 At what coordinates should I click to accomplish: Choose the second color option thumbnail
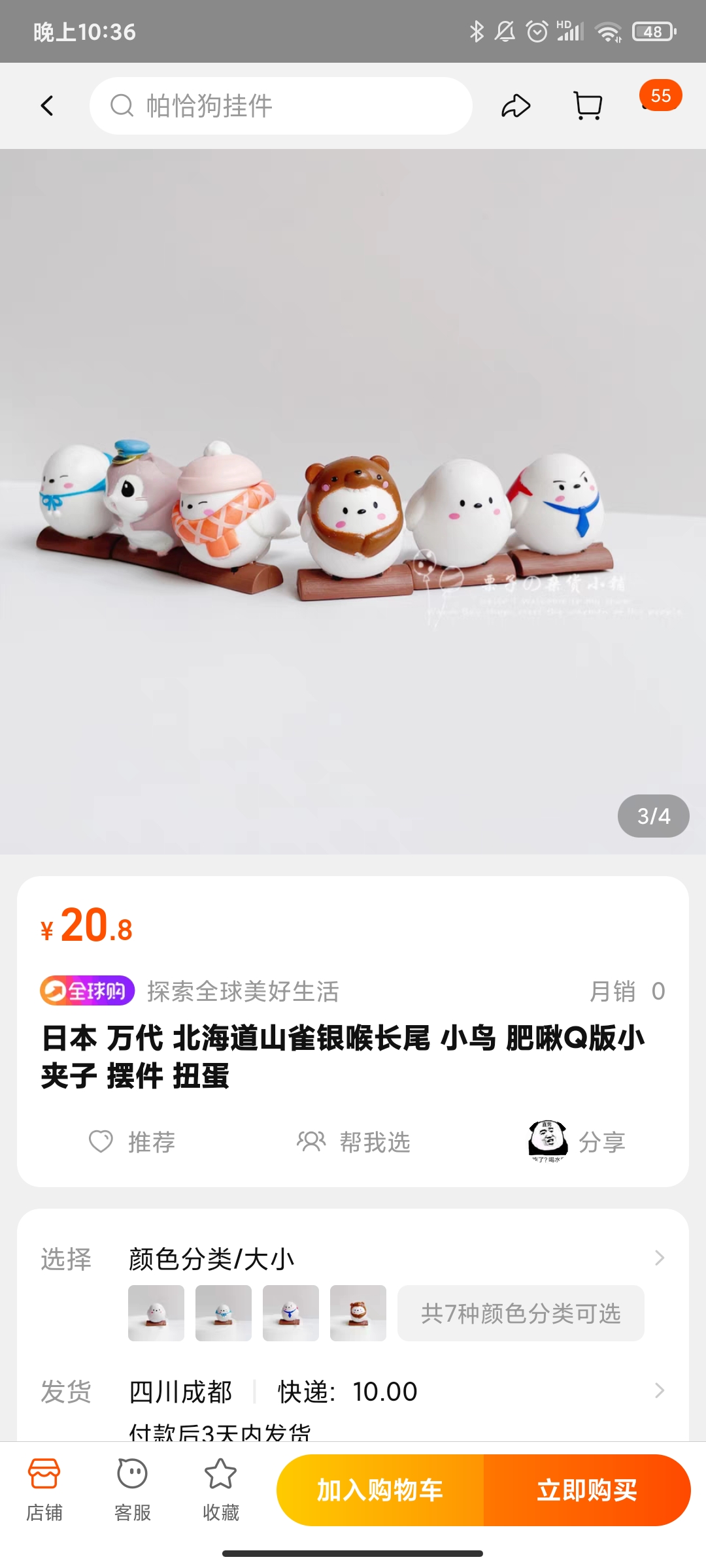[224, 1313]
